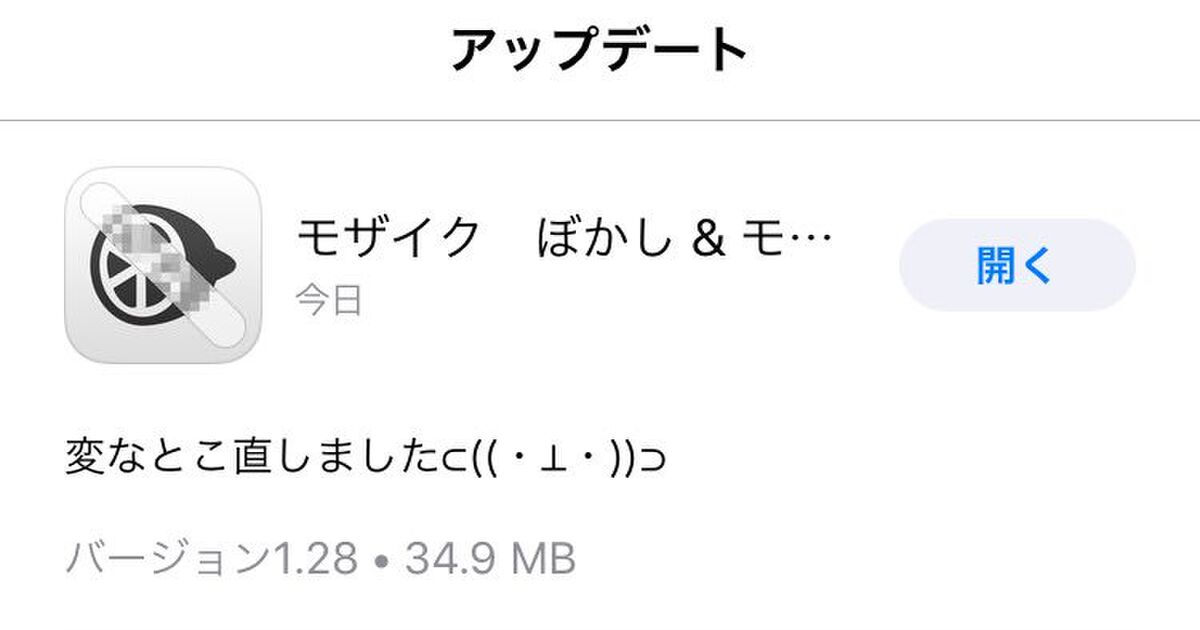Open the モザイク ぼかし app details page
Image resolution: width=1200 pixels, height=630 pixels.
(x=563, y=240)
